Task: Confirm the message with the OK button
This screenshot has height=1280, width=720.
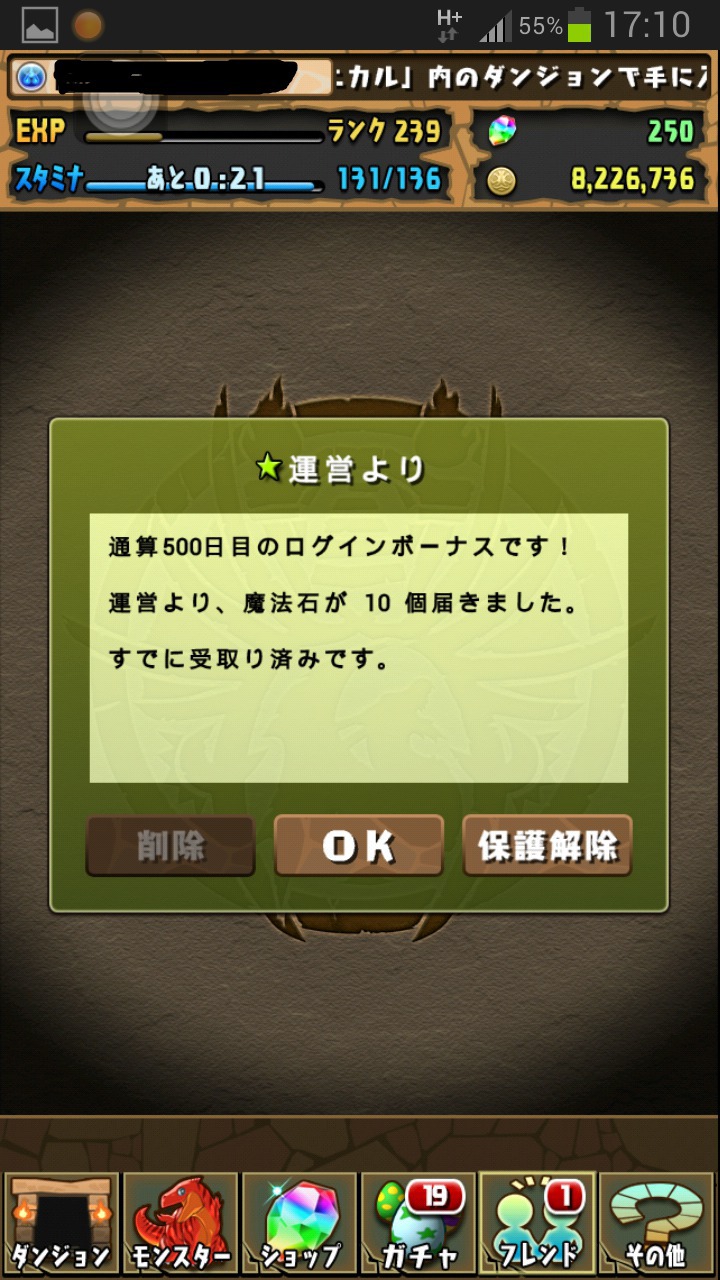Action: click(x=359, y=846)
